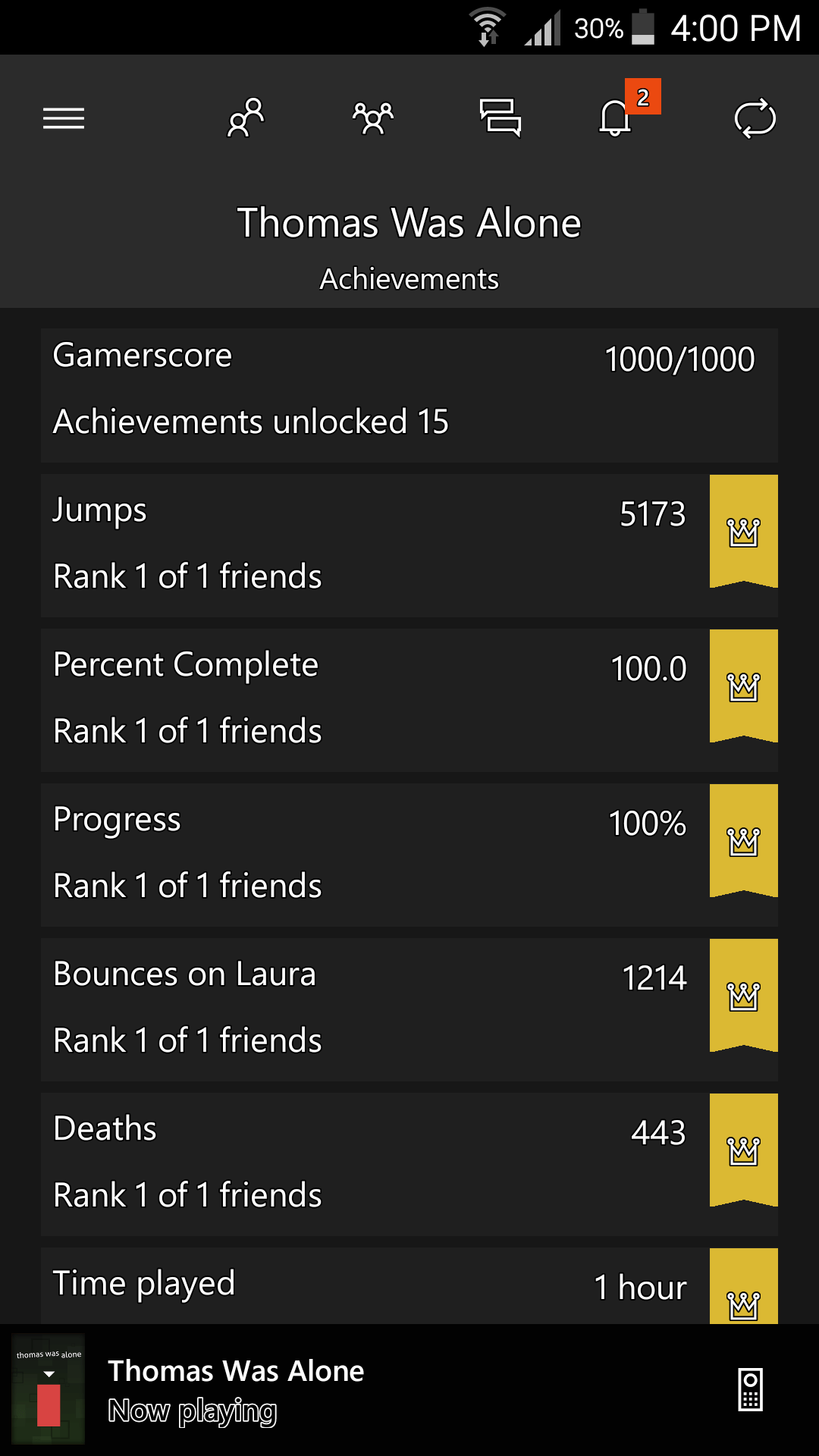Open the messages icon

tap(500, 118)
